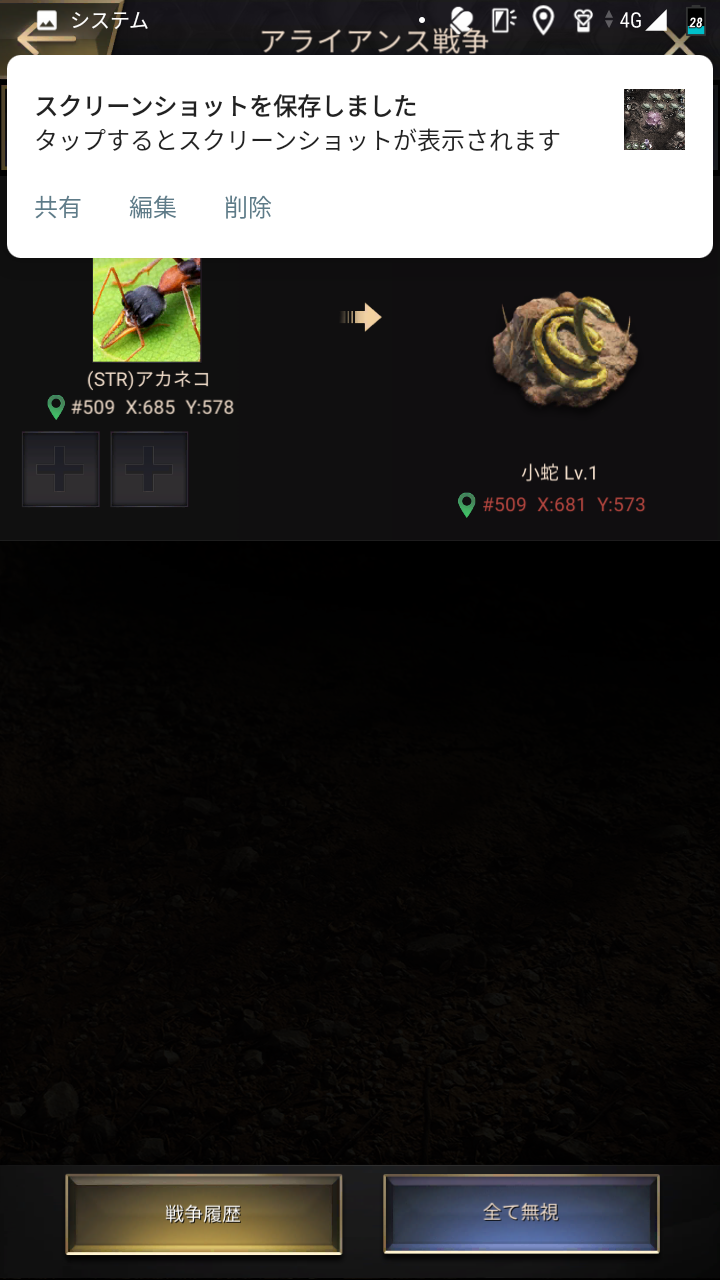This screenshot has width=720, height=1280.
Task: Tap 編集 to edit the screenshot
Action: 153,207
